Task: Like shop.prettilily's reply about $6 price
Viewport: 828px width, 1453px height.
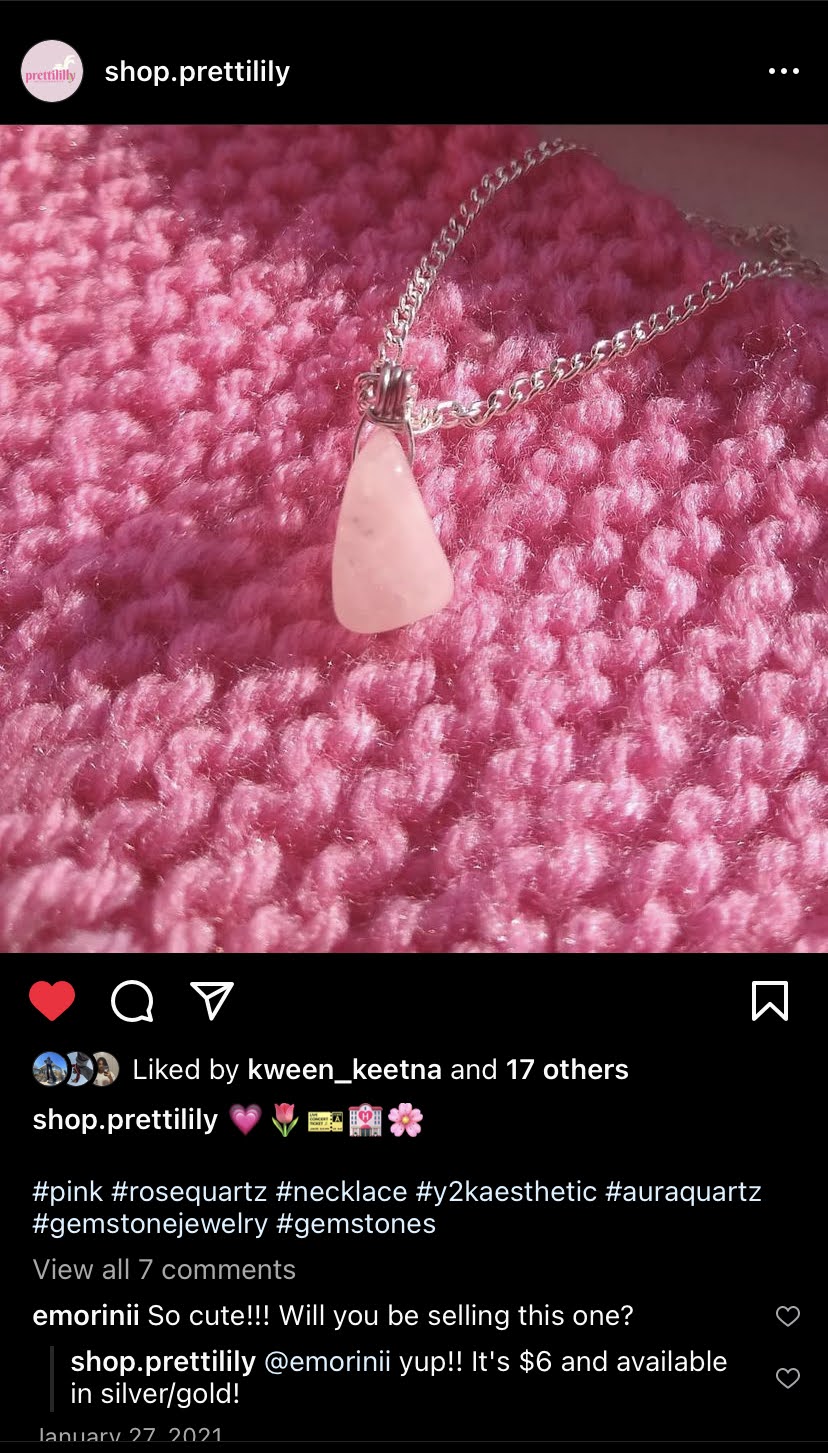Action: click(788, 1379)
